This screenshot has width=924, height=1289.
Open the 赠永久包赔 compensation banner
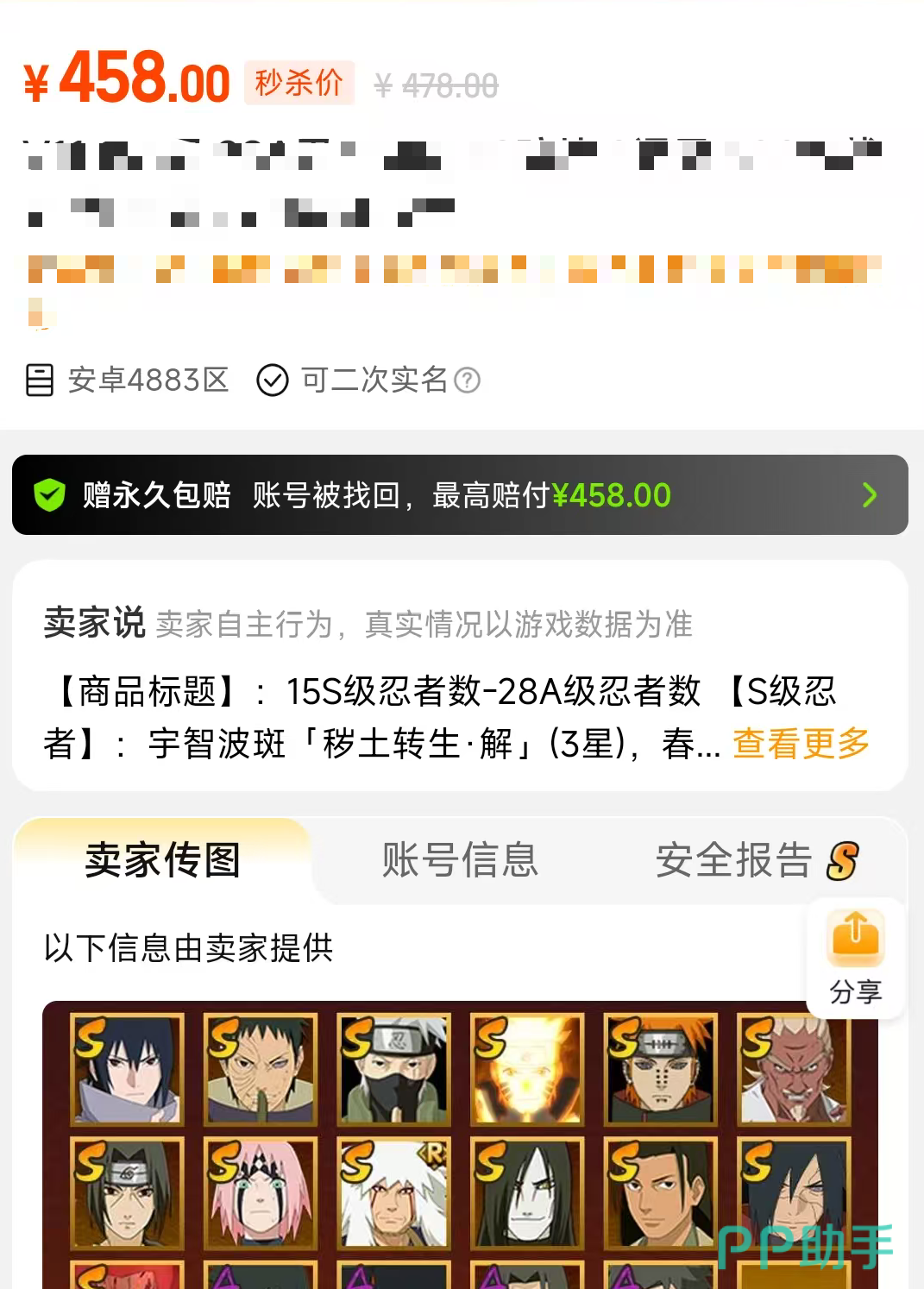460,495
